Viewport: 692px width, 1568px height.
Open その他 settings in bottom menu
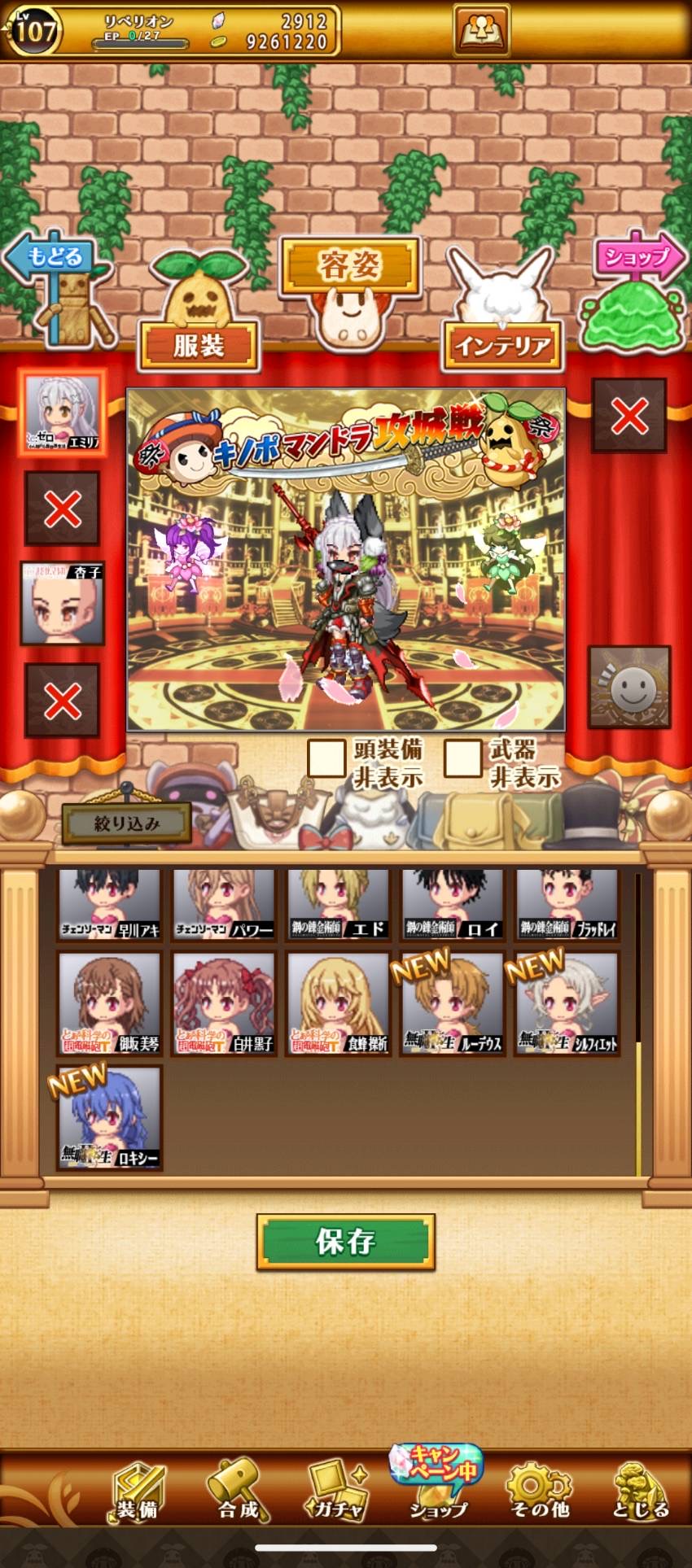click(x=539, y=1492)
